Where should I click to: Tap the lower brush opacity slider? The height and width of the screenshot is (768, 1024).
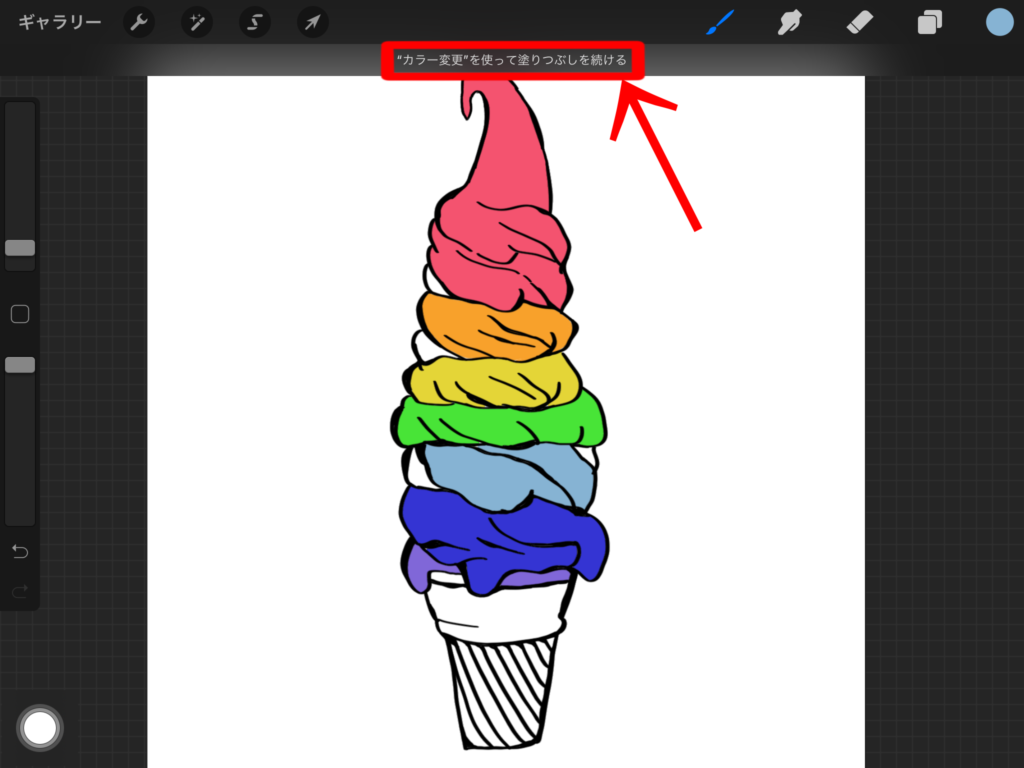click(20, 365)
